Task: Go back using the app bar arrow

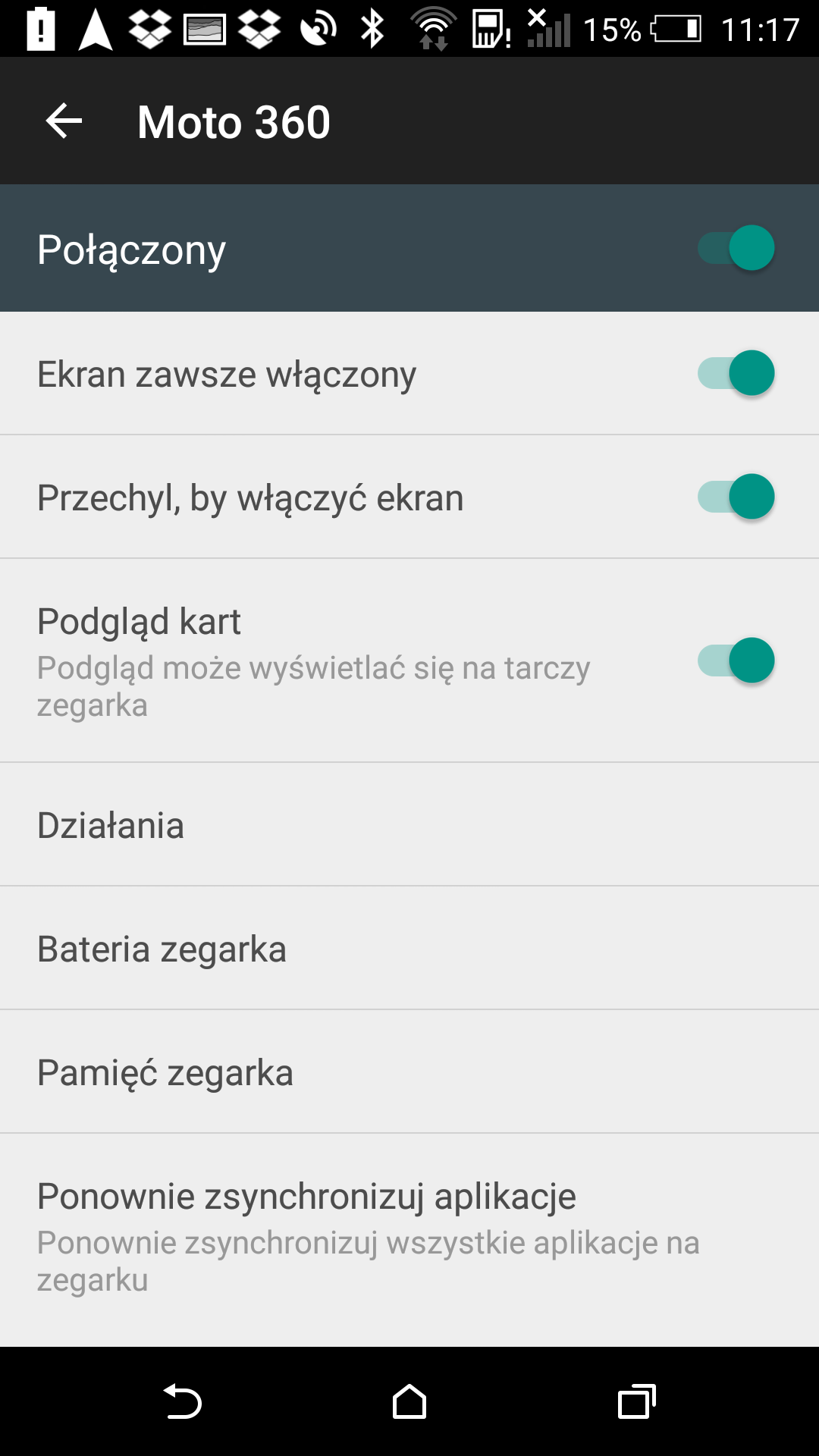Action: pos(64,121)
